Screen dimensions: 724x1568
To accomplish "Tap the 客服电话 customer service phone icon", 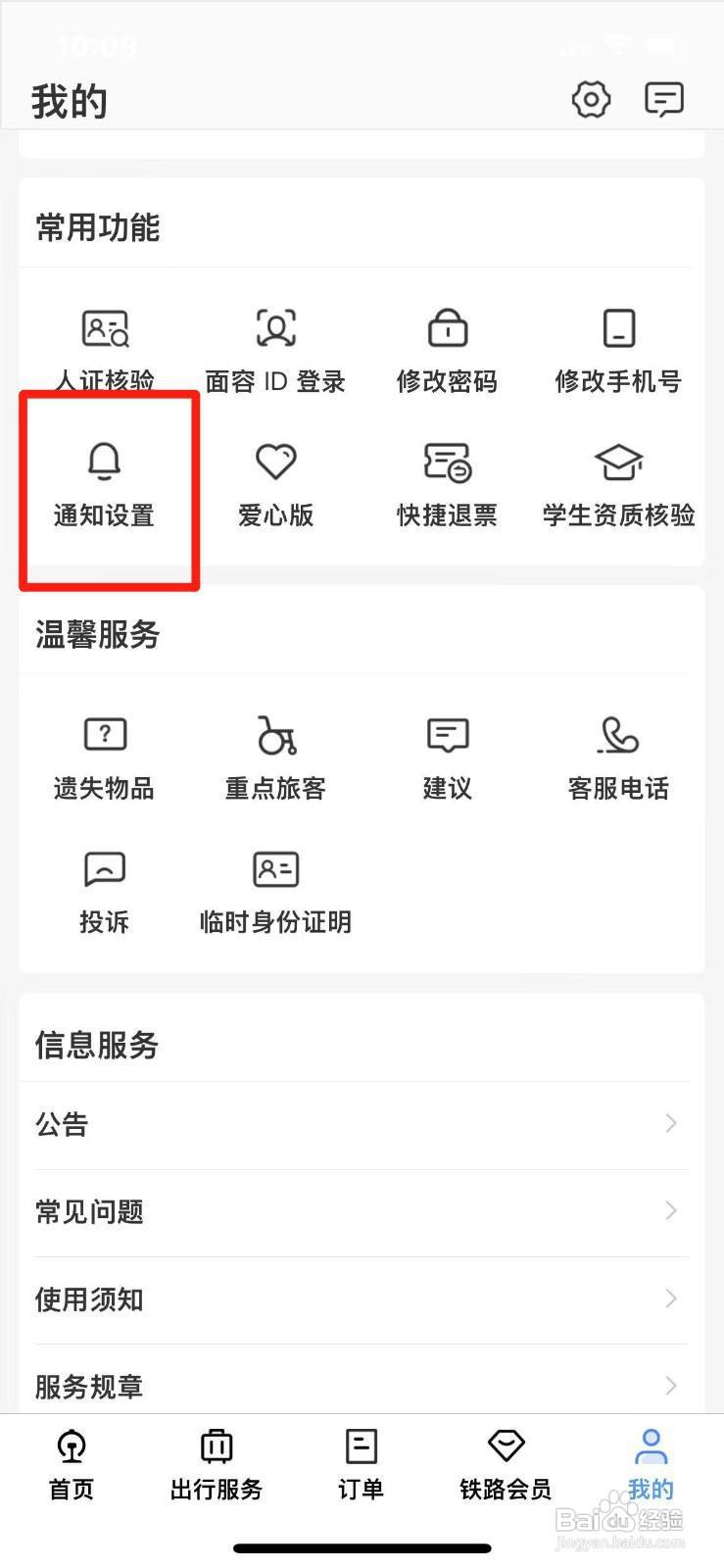I will click(x=618, y=755).
